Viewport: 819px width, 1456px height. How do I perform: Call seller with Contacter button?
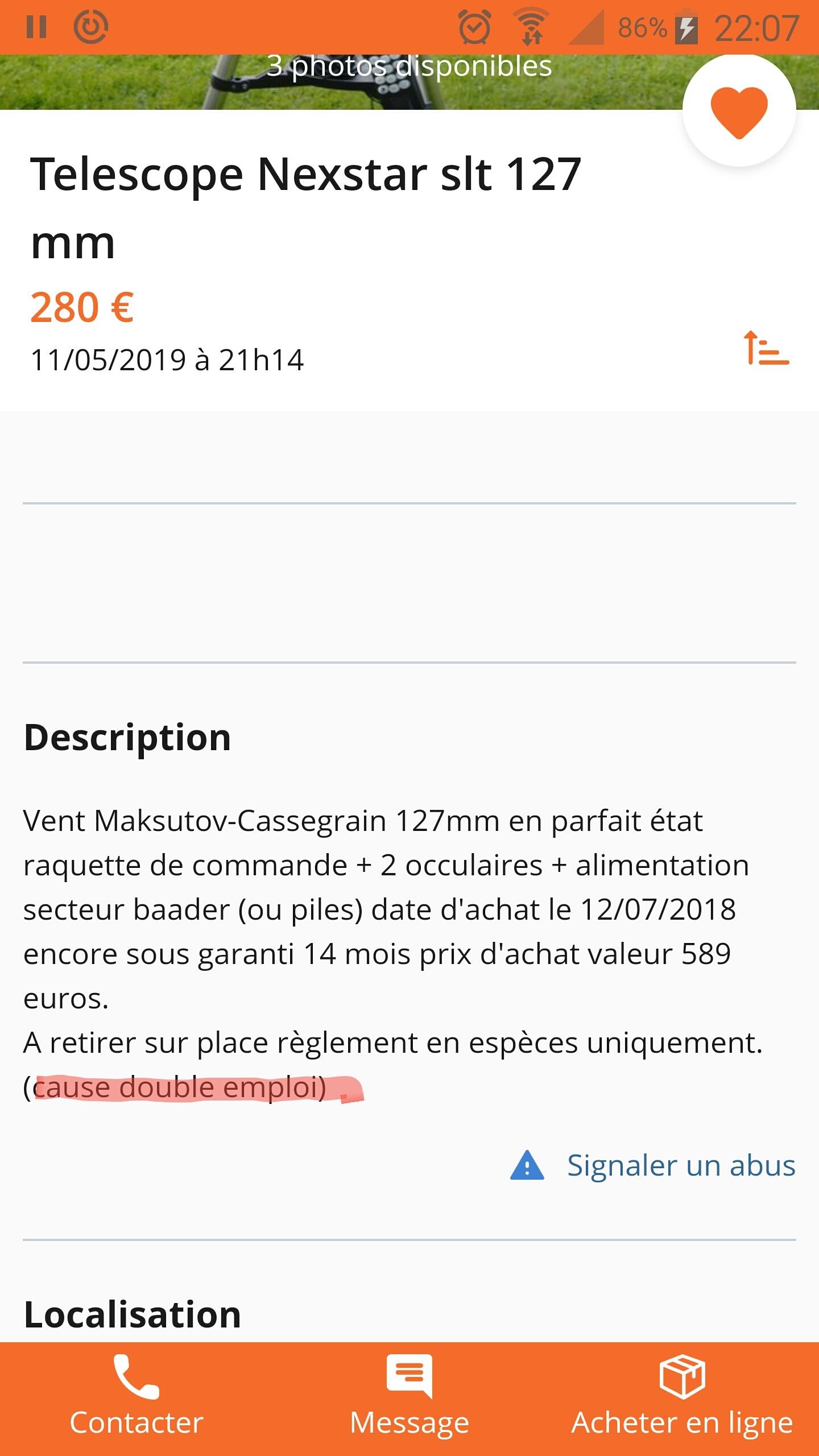click(136, 1398)
